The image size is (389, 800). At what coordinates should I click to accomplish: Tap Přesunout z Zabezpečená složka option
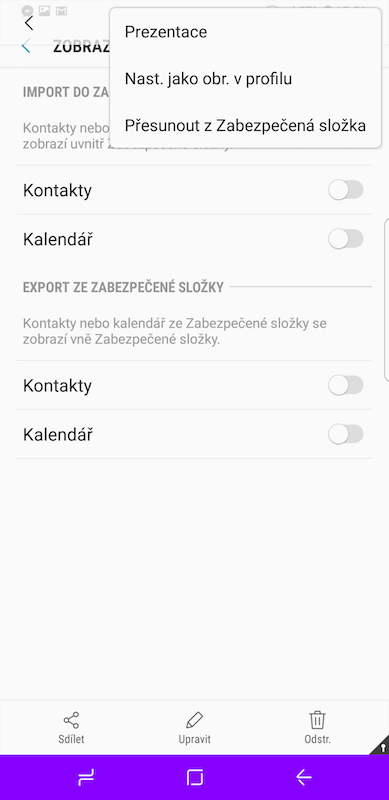point(245,126)
